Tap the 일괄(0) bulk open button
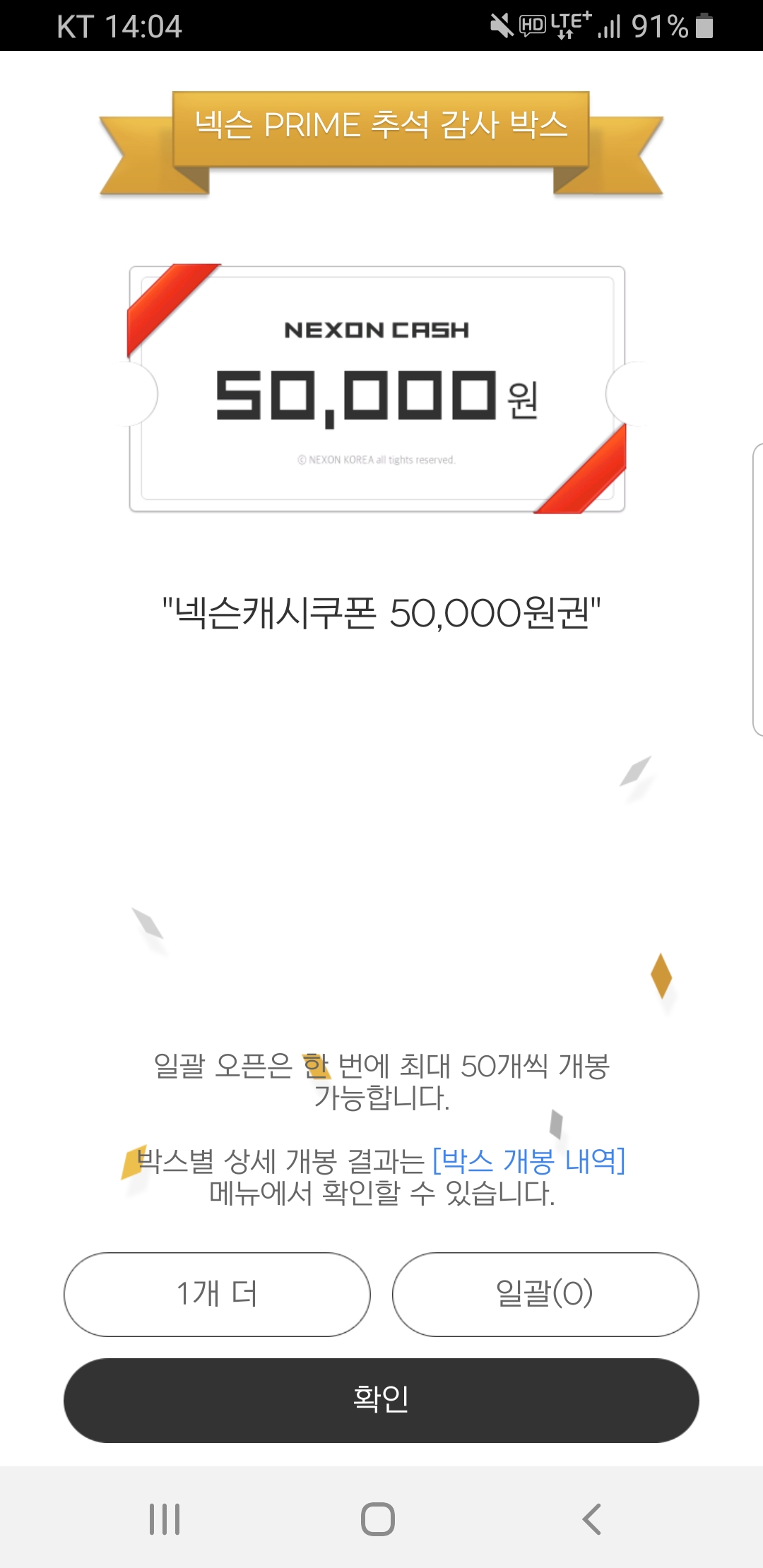 click(545, 1294)
